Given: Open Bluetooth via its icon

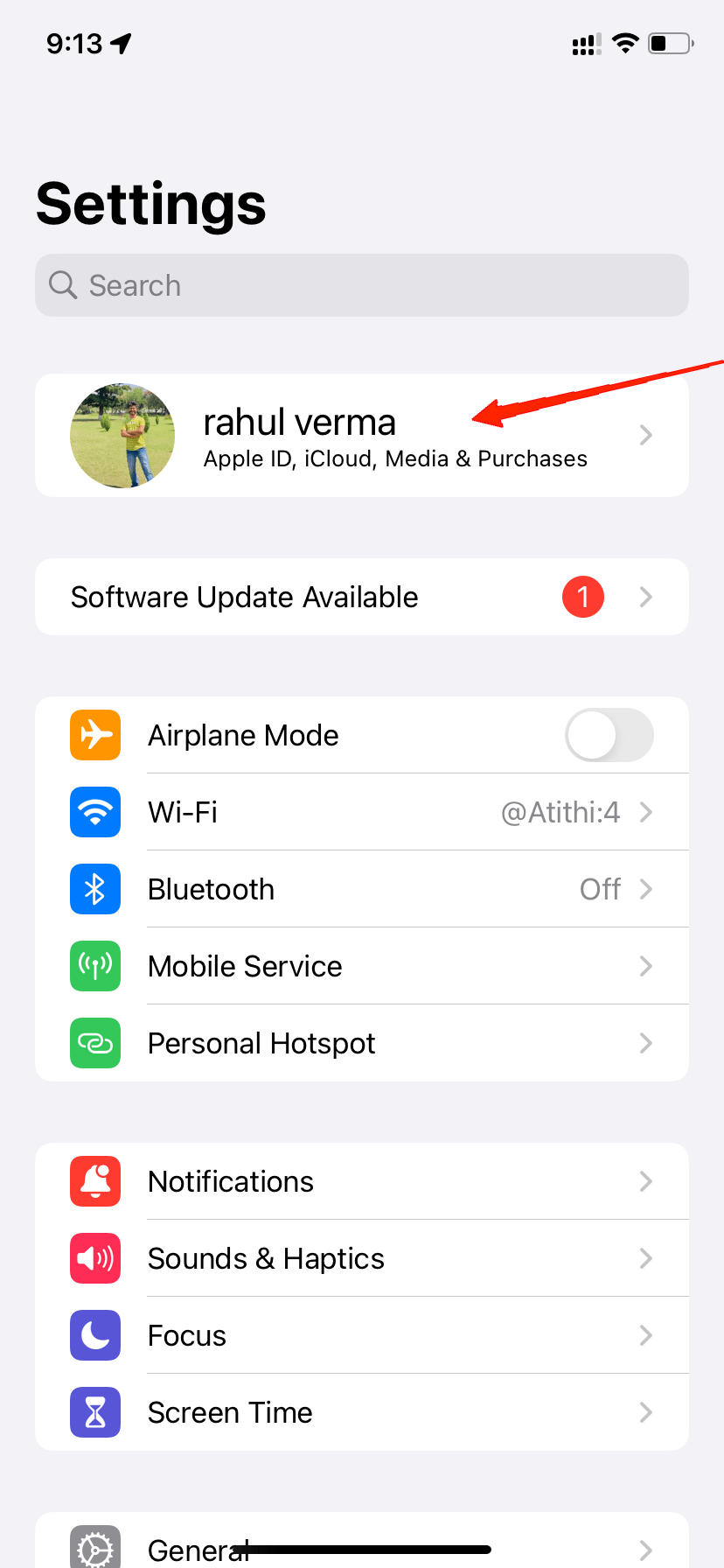Looking at the screenshot, I should tap(94, 889).
